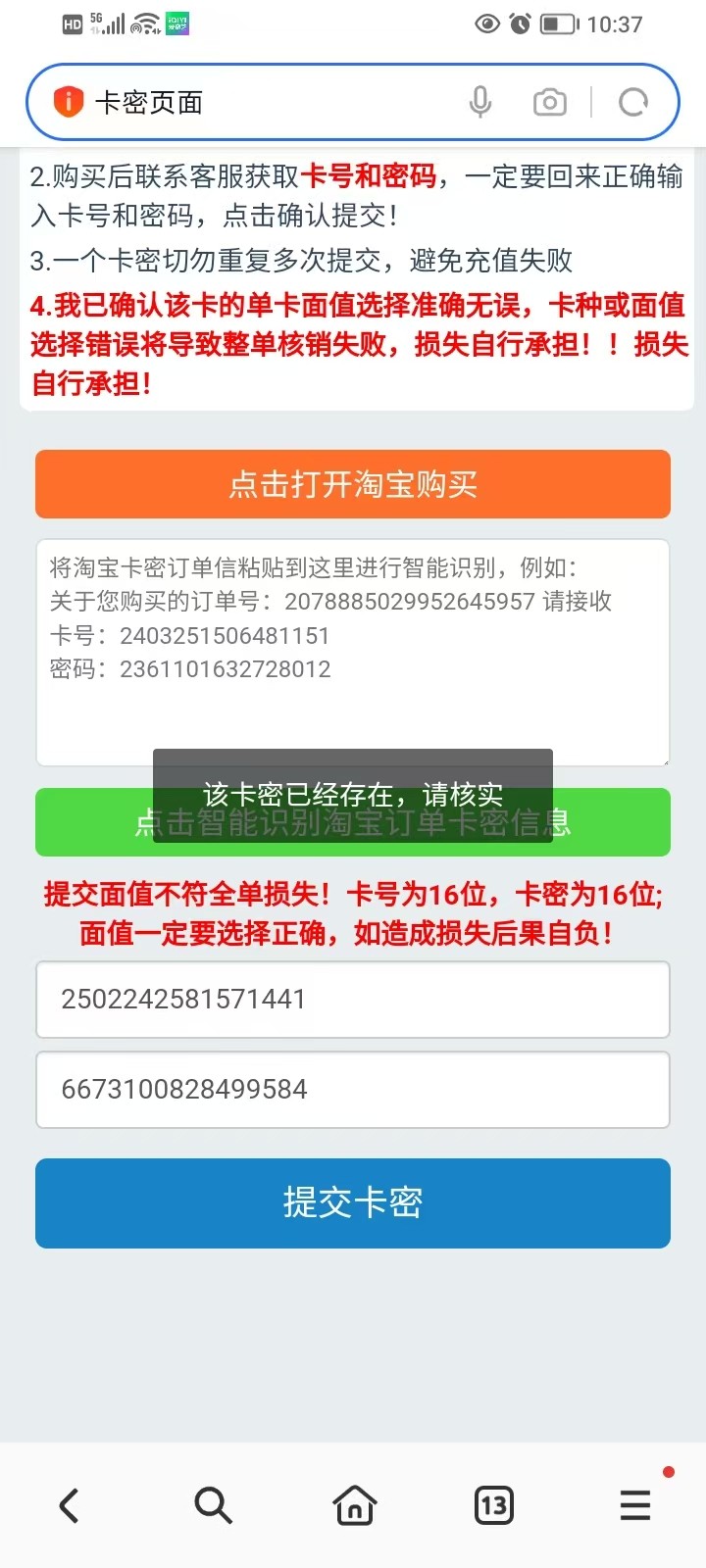The height and width of the screenshot is (1568, 706).
Task: Open the camera search icon
Action: pos(549,102)
